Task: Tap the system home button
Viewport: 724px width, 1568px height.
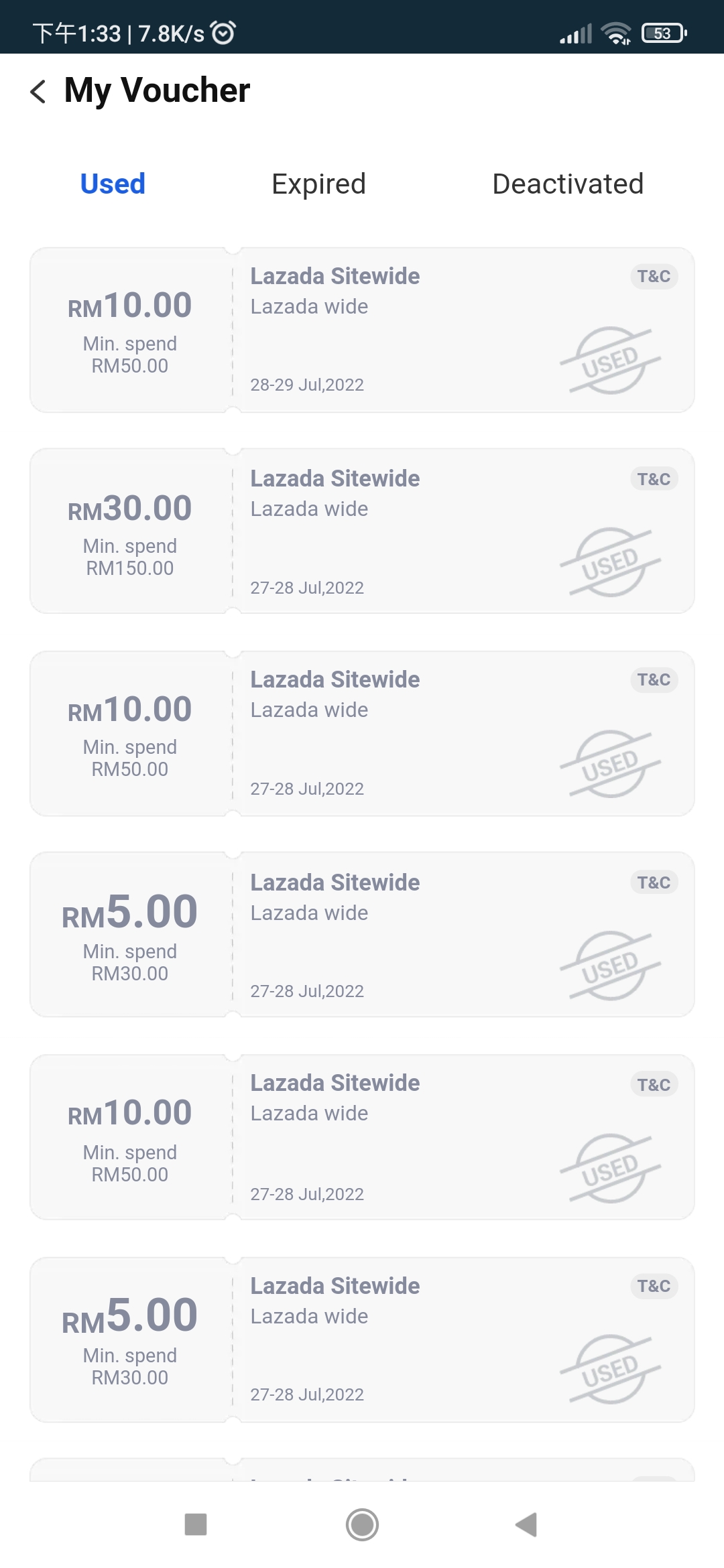Action: coord(362,1524)
